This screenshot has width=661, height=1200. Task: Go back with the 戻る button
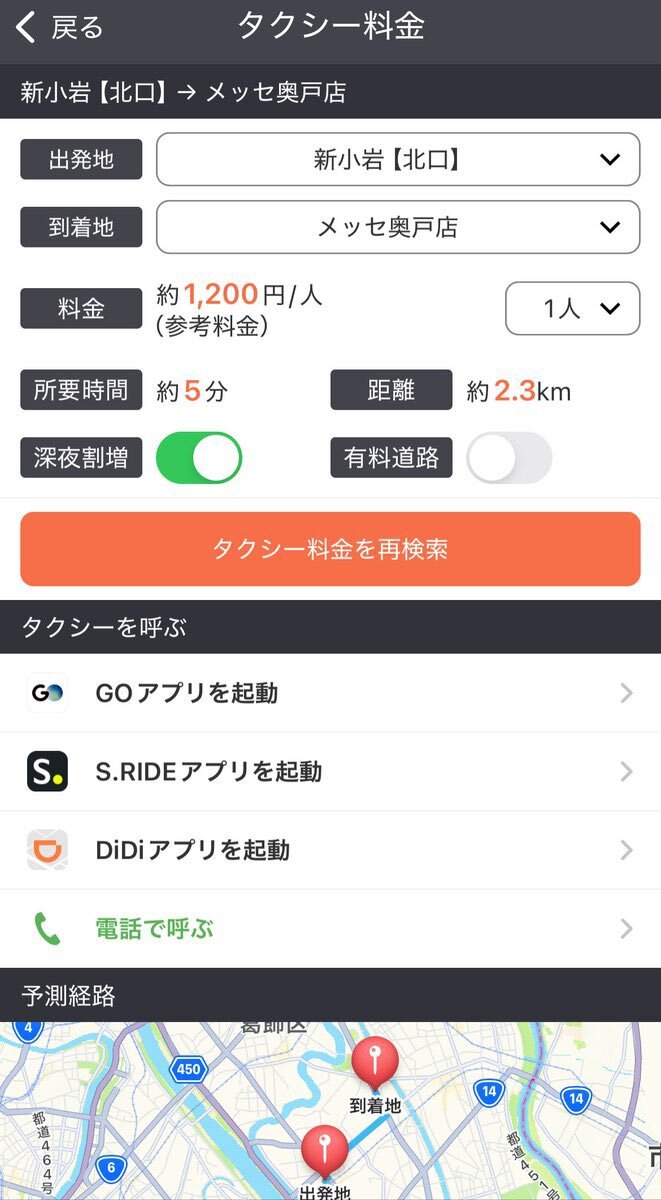(x=60, y=28)
